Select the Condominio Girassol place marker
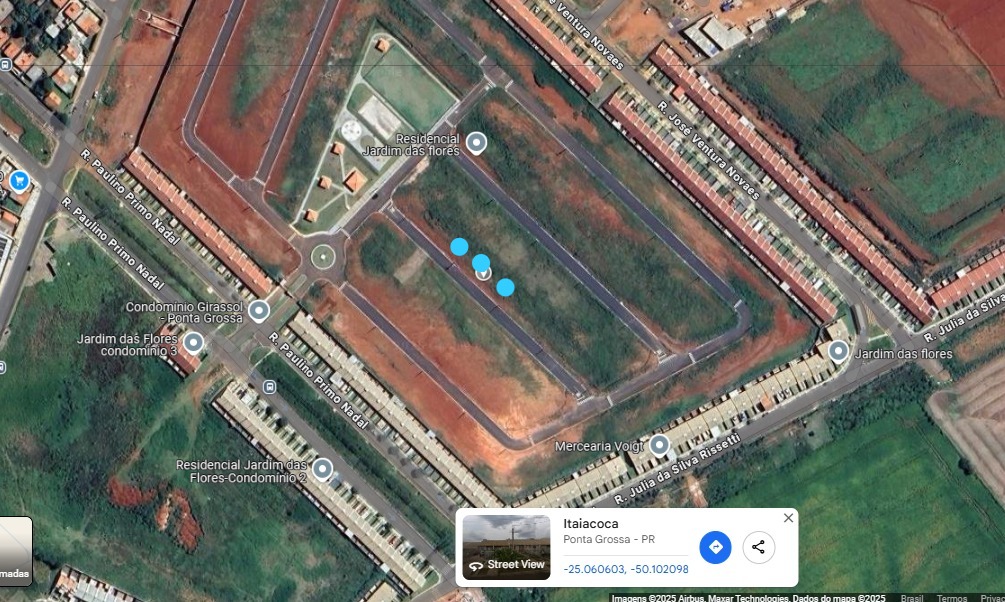 pyautogui.click(x=259, y=311)
